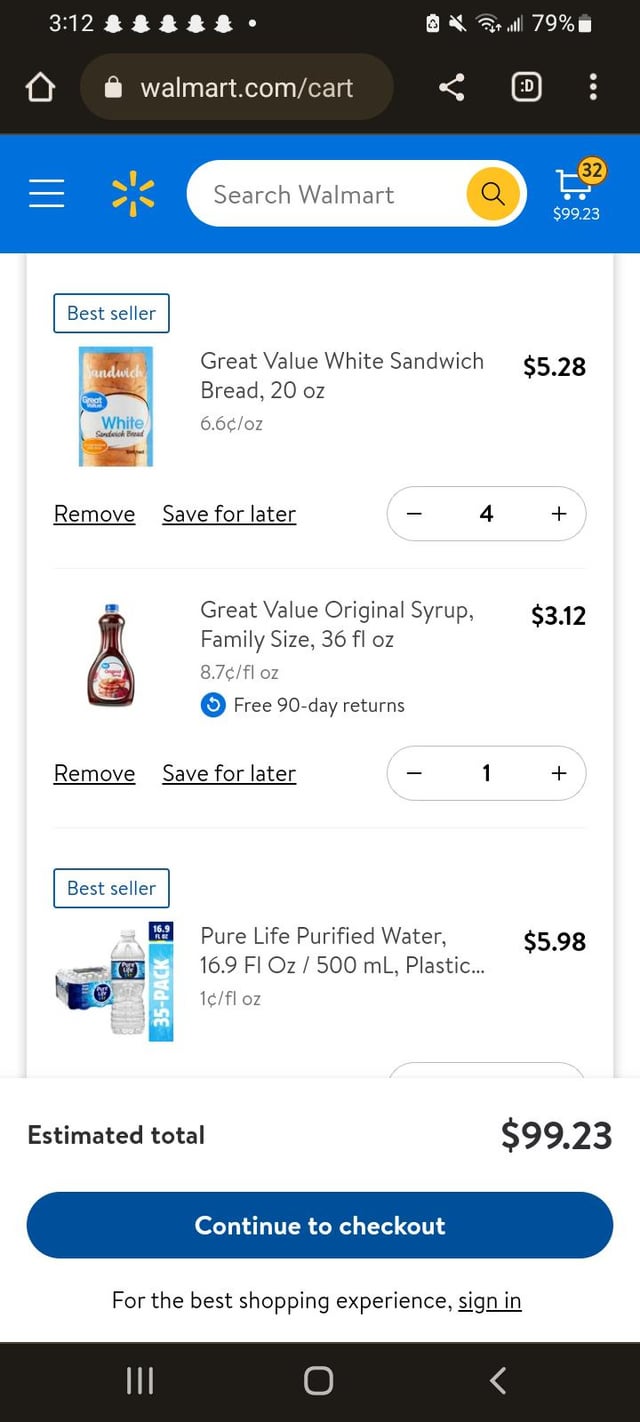The image size is (640, 1422).
Task: Decrease the syrup quantity by one
Action: click(x=415, y=773)
